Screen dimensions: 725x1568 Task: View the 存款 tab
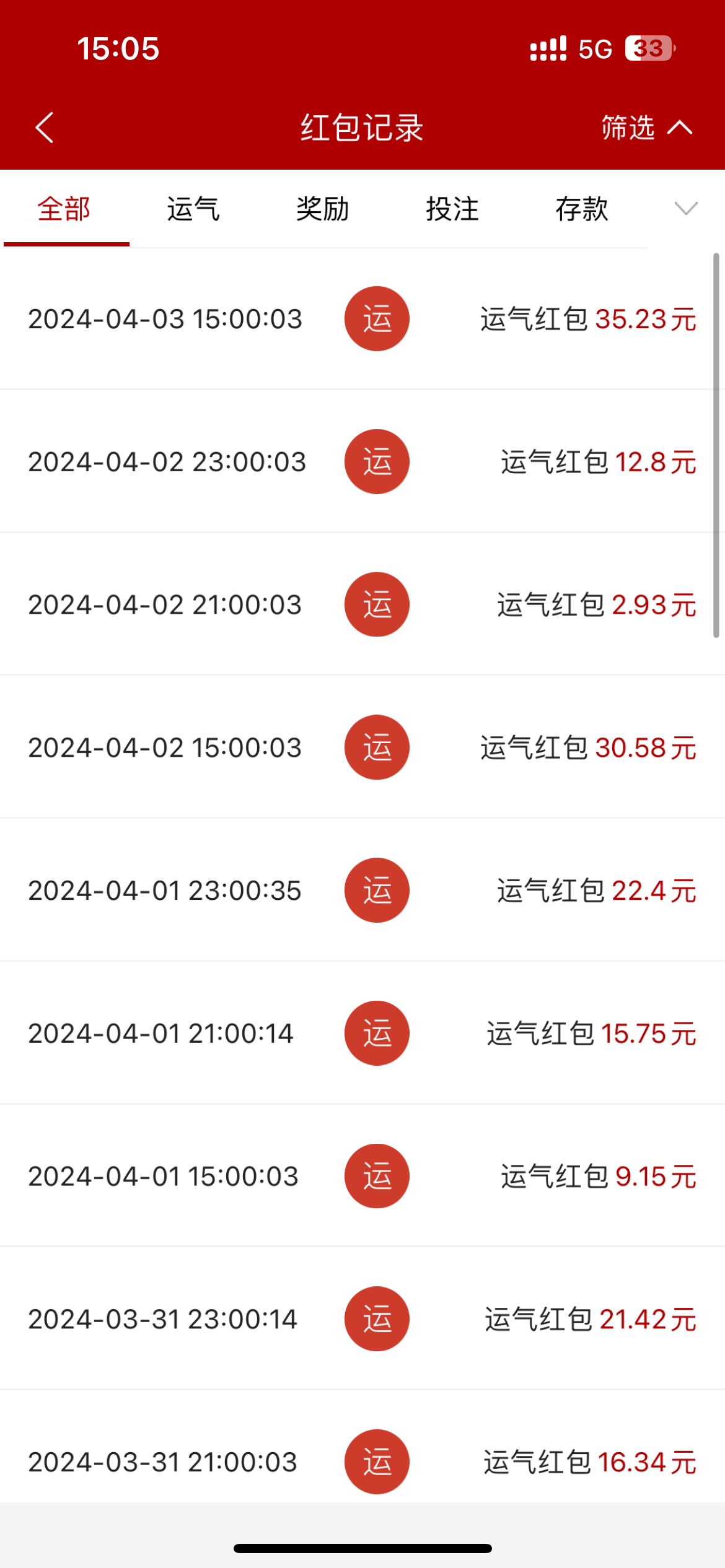click(582, 209)
